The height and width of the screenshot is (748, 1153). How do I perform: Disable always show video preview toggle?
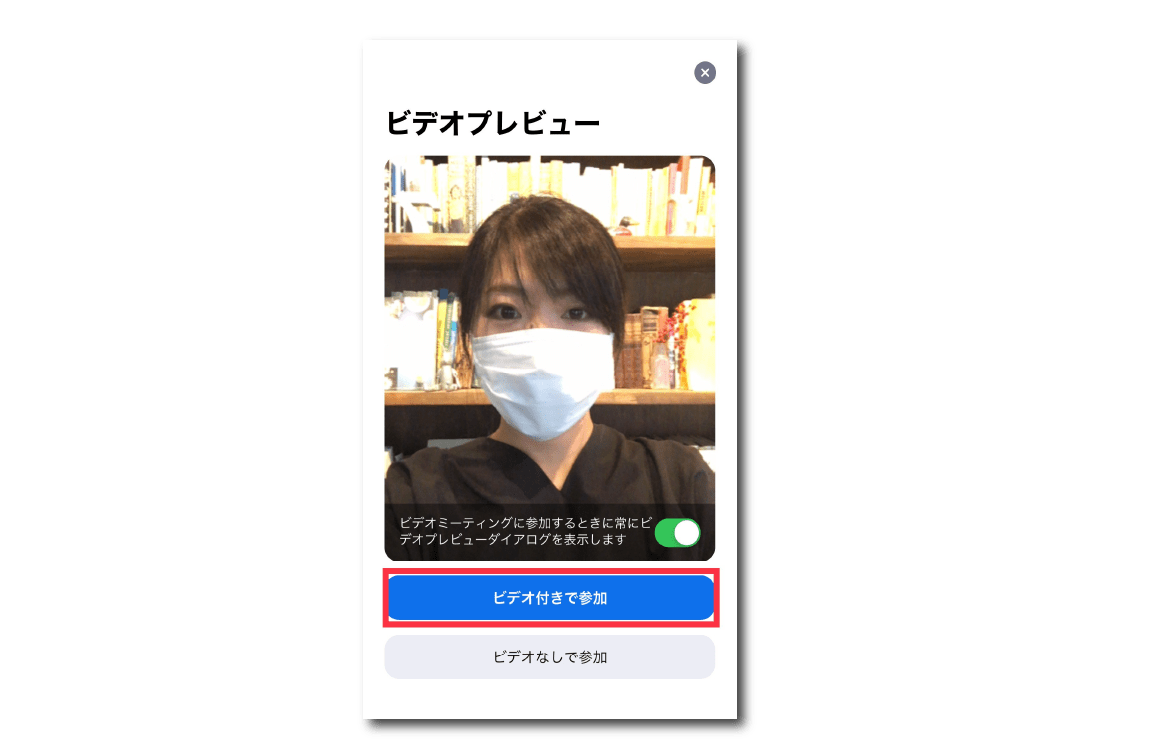(x=677, y=533)
